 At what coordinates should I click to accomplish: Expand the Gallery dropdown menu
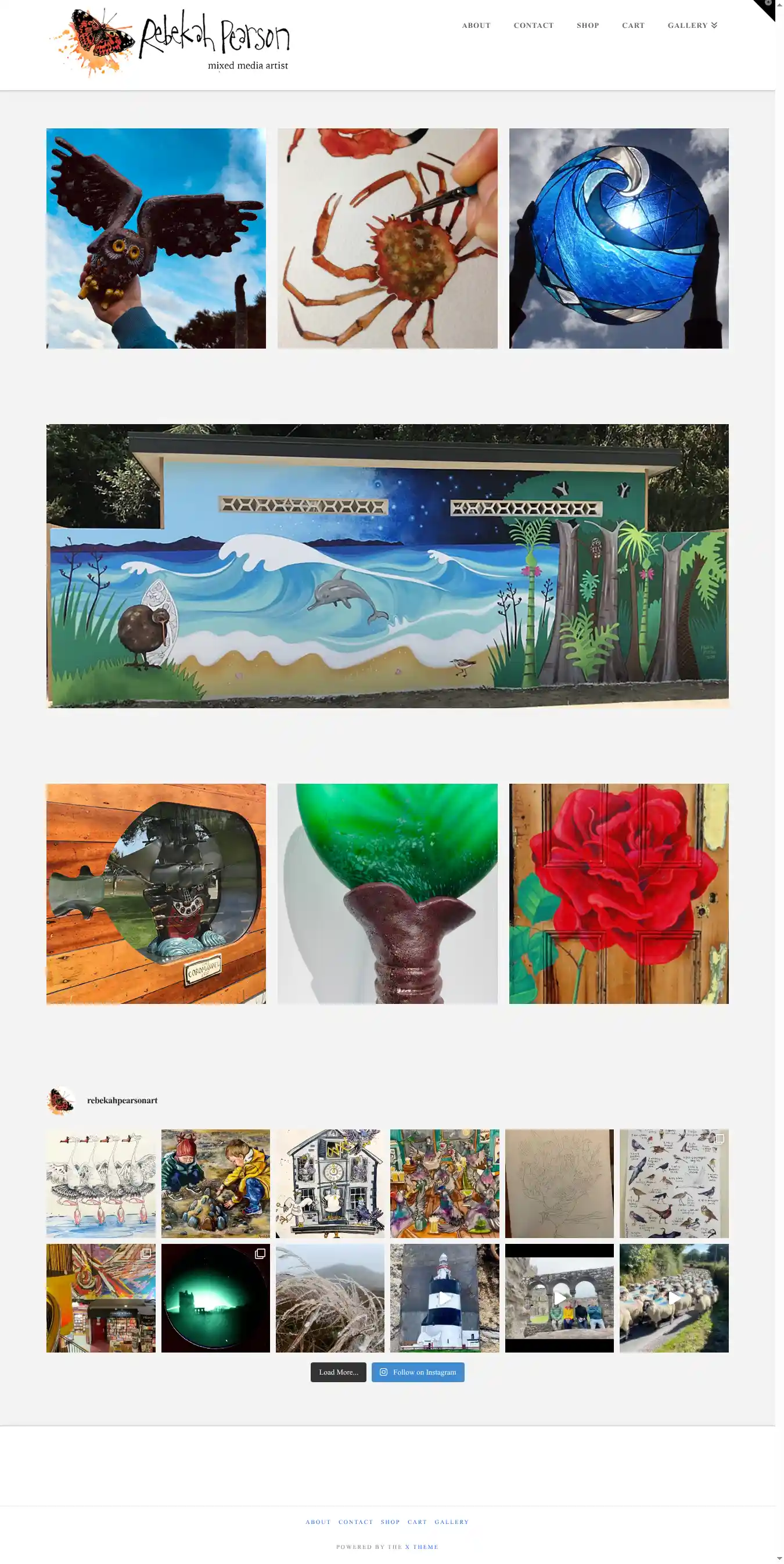pyautogui.click(x=692, y=26)
